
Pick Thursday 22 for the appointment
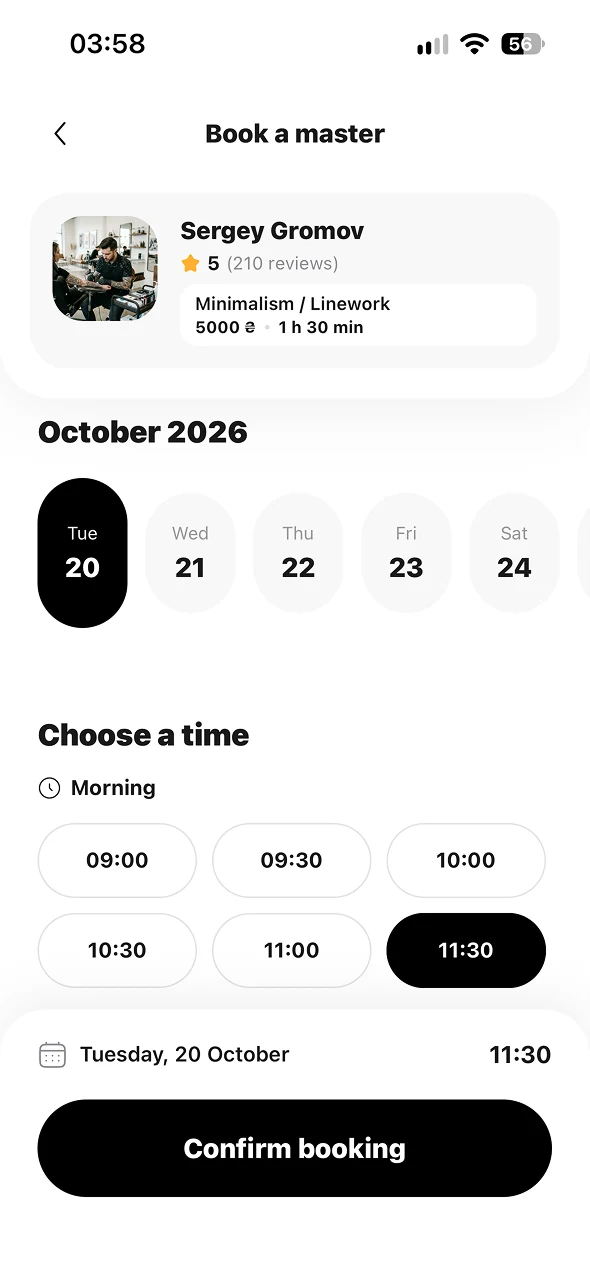pos(298,553)
